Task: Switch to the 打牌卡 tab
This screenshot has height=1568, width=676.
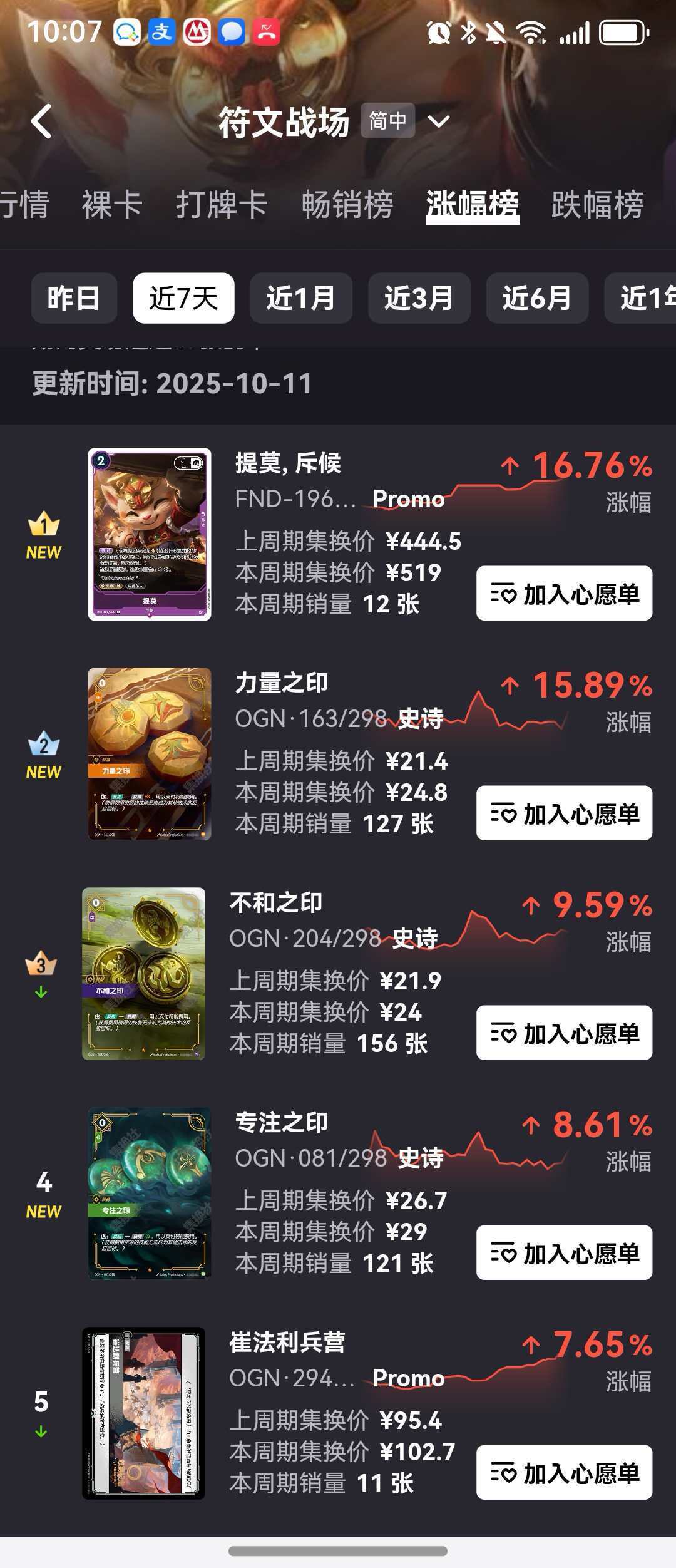Action: [222, 205]
